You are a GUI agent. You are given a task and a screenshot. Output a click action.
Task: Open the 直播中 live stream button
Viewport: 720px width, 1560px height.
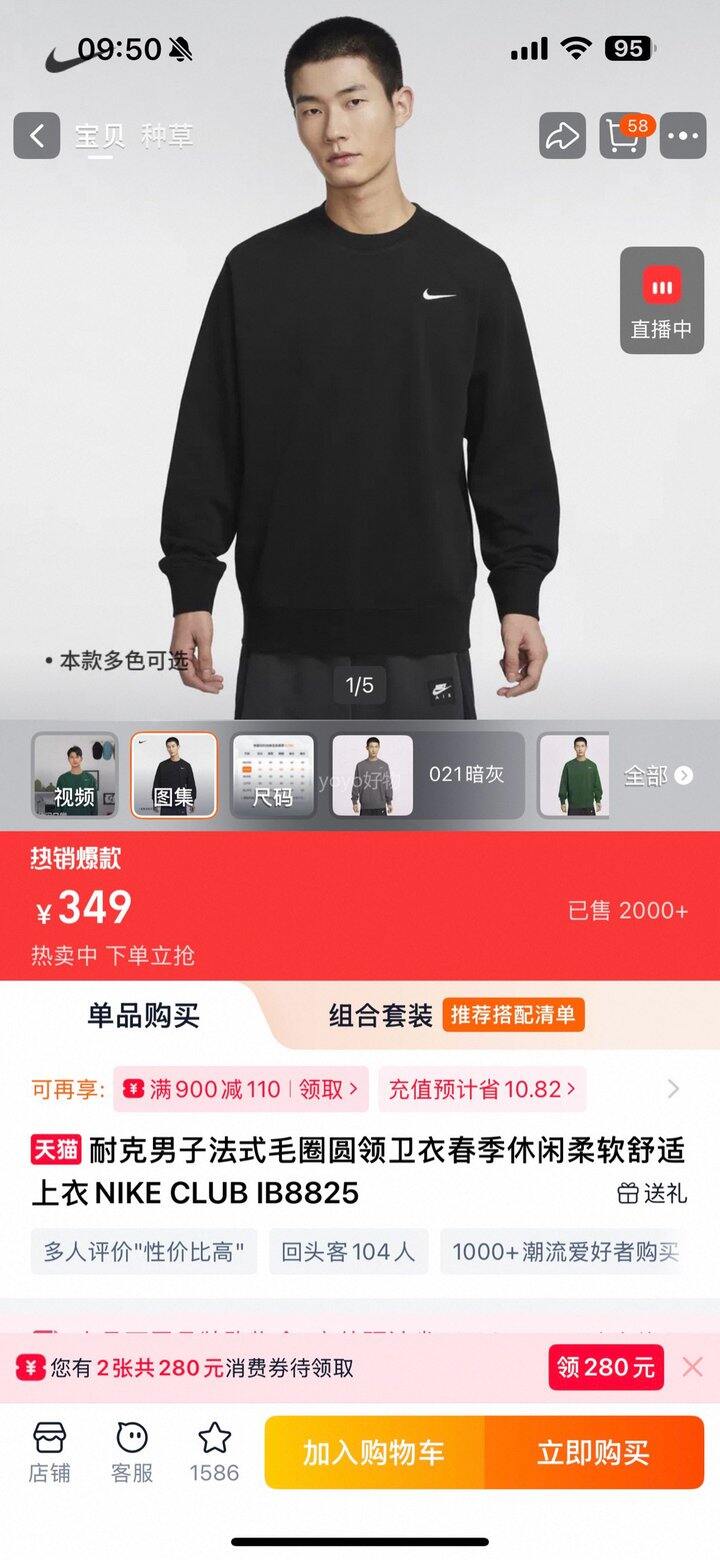[661, 301]
